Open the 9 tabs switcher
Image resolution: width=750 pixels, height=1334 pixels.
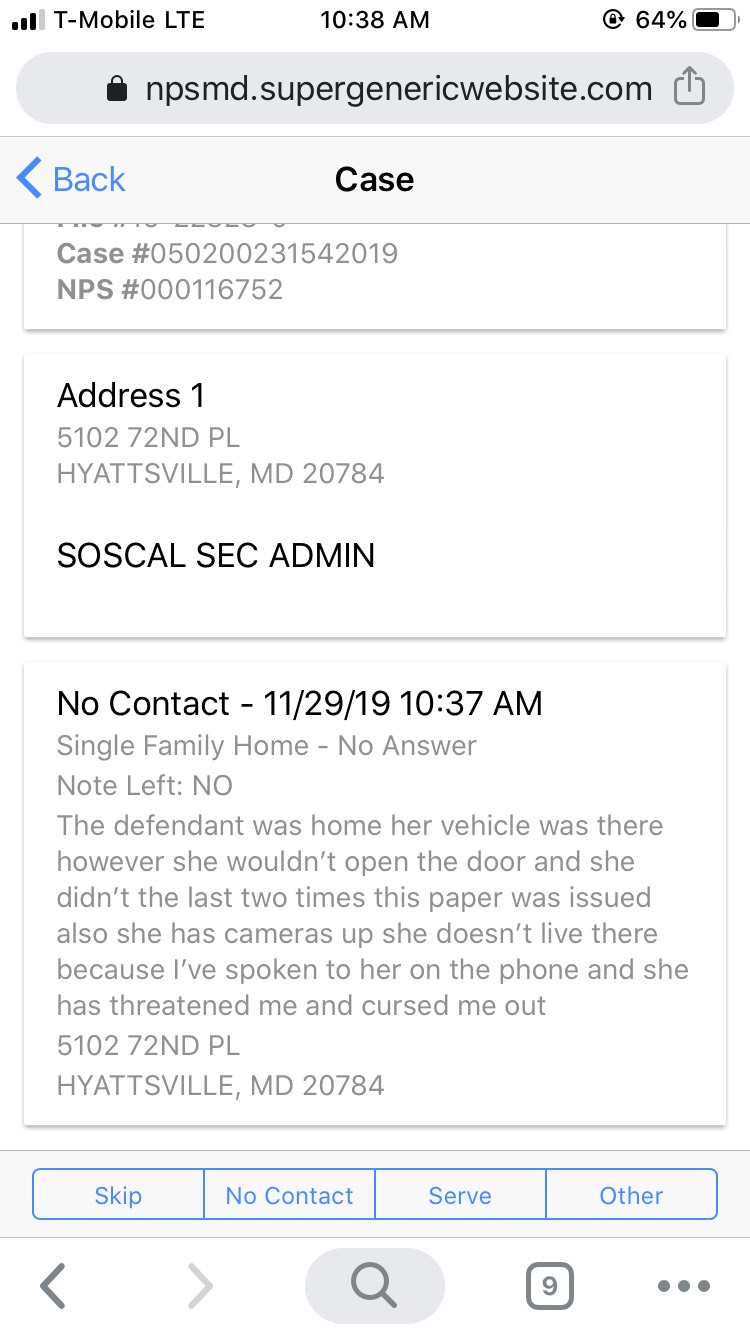(549, 1286)
